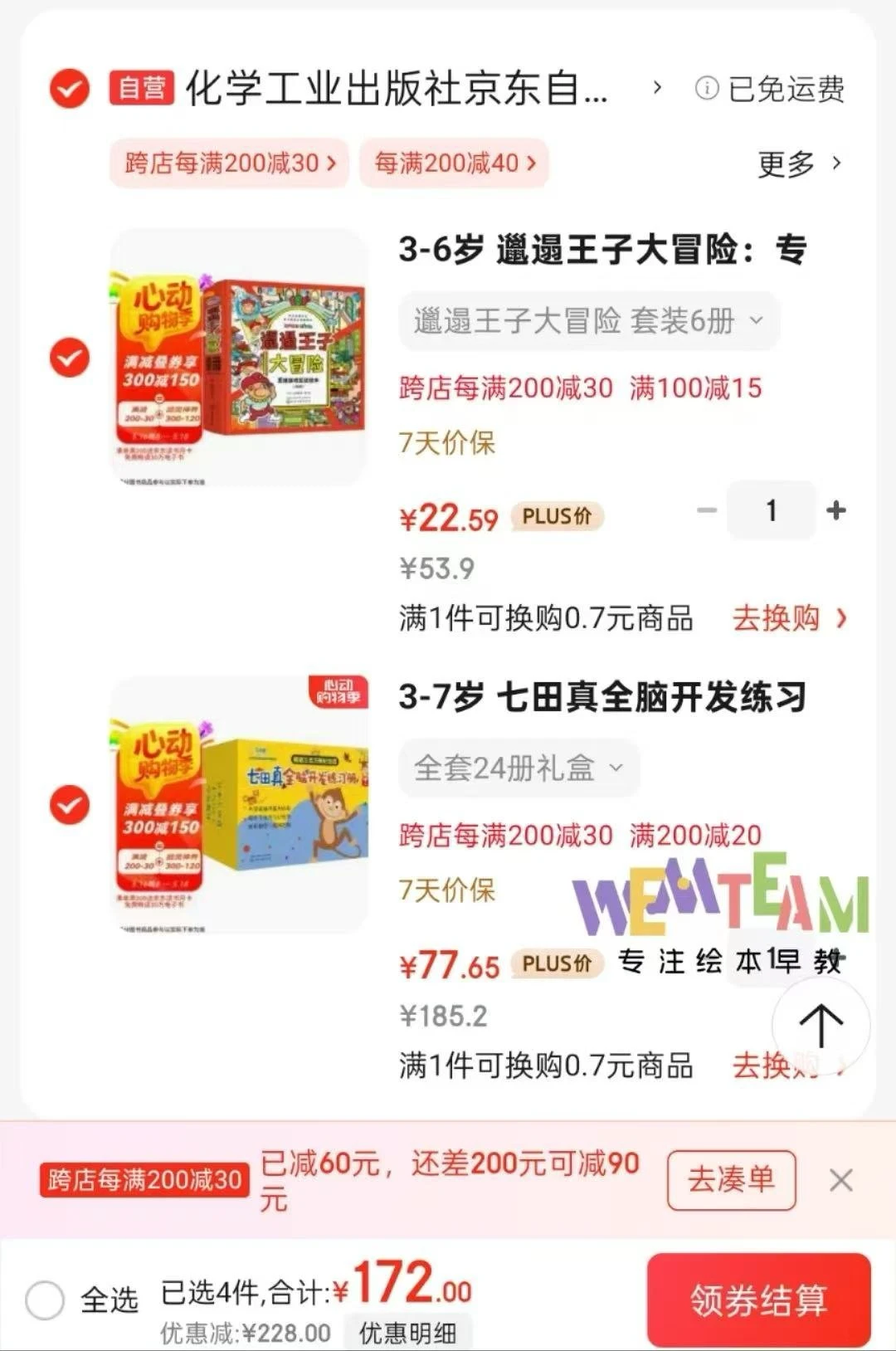This screenshot has height=1351, width=896.
Task: Open the 化学工业出版社京东自营 store page
Action: (397, 88)
